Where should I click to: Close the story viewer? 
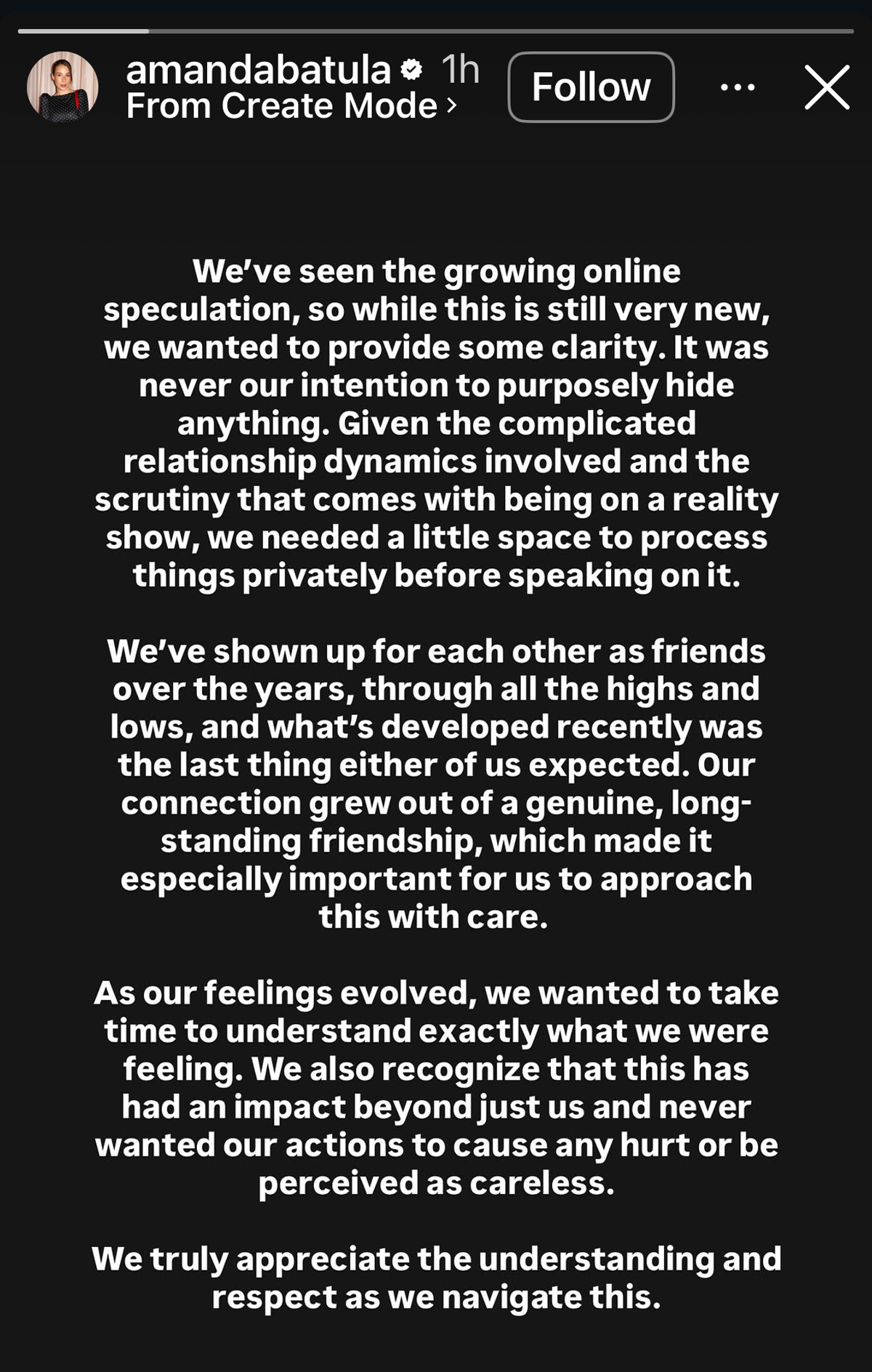827,87
